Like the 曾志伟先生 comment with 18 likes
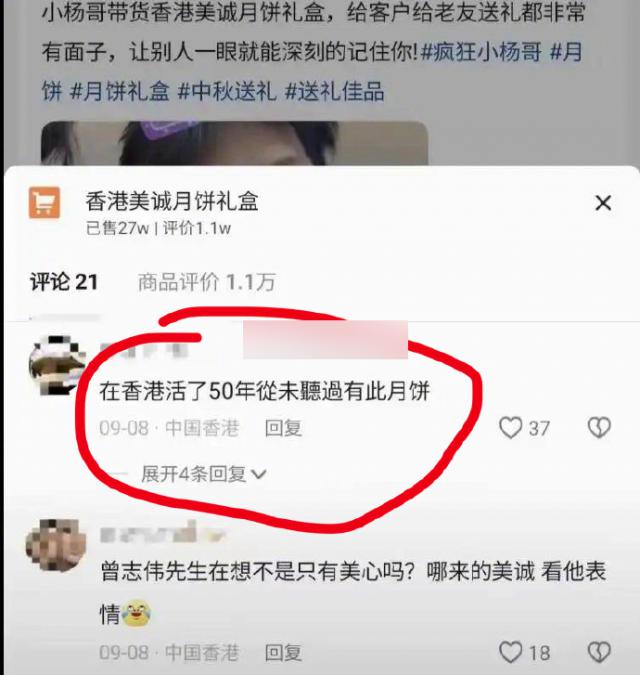This screenshot has height=675, width=640. point(511,652)
